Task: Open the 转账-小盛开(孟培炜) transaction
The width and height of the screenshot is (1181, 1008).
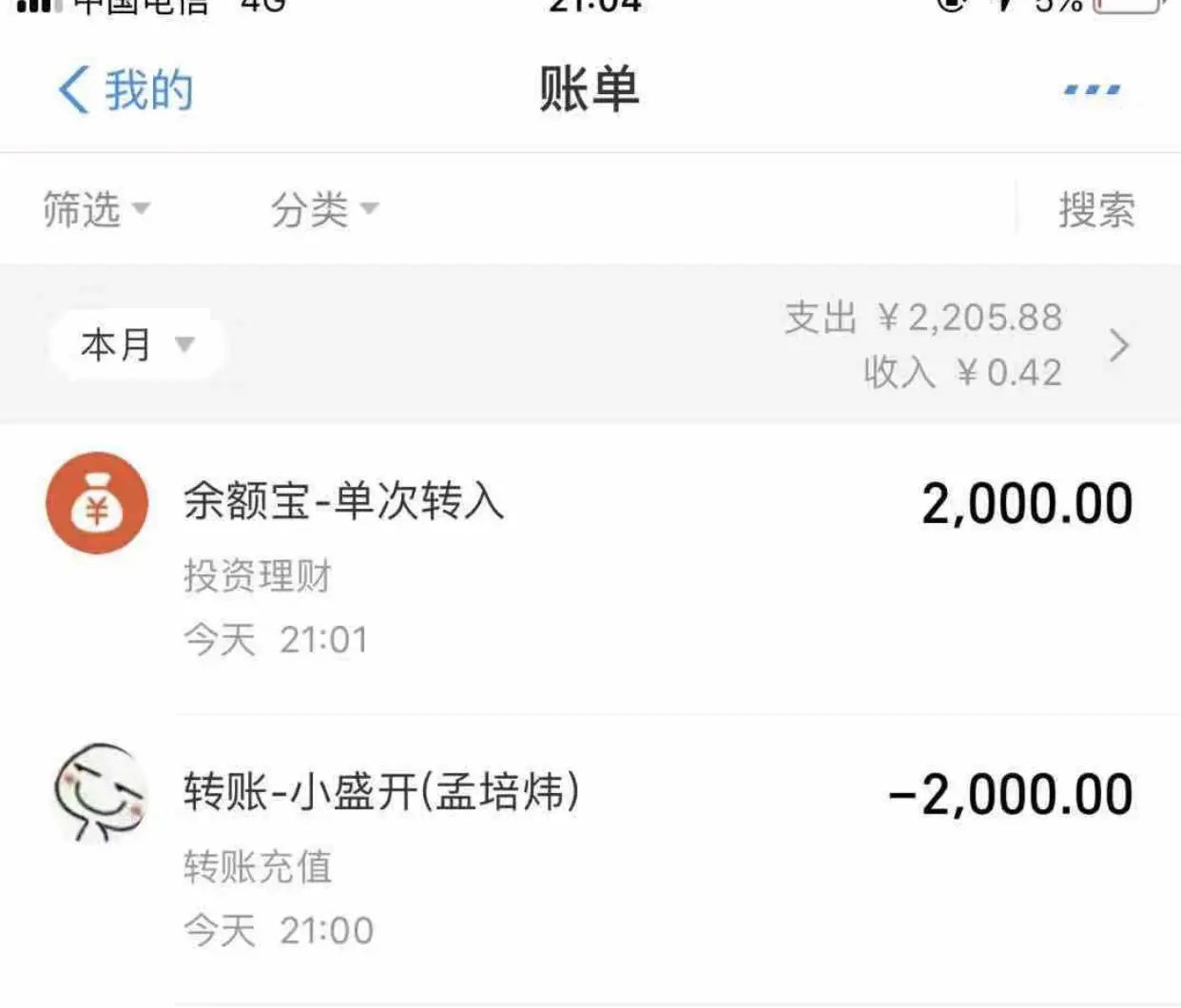Action: [x=590, y=856]
